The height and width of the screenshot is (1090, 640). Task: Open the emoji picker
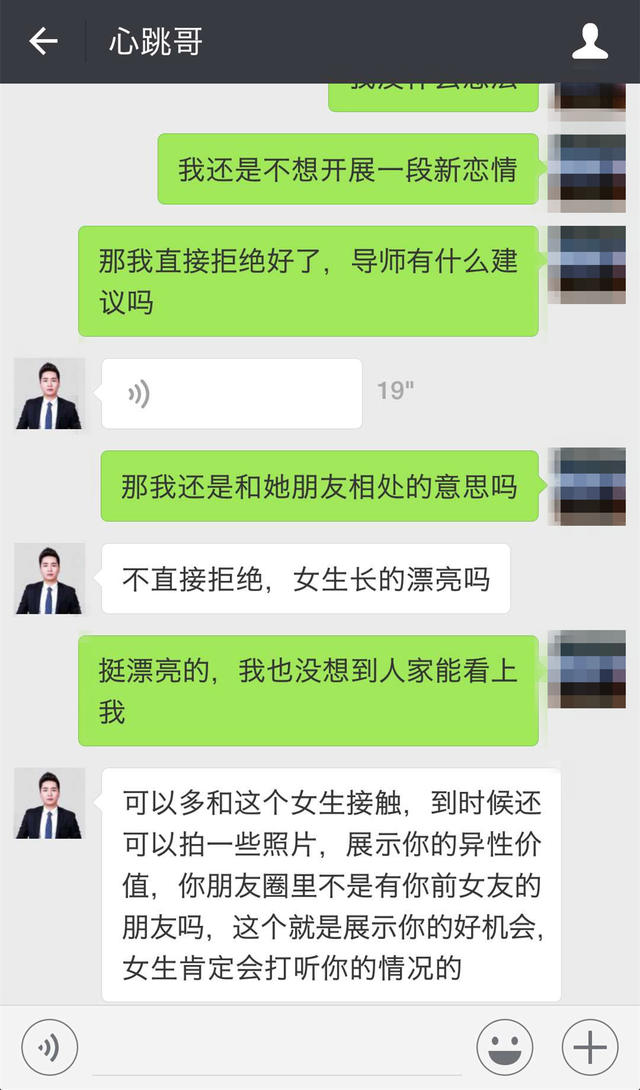coord(504,1047)
